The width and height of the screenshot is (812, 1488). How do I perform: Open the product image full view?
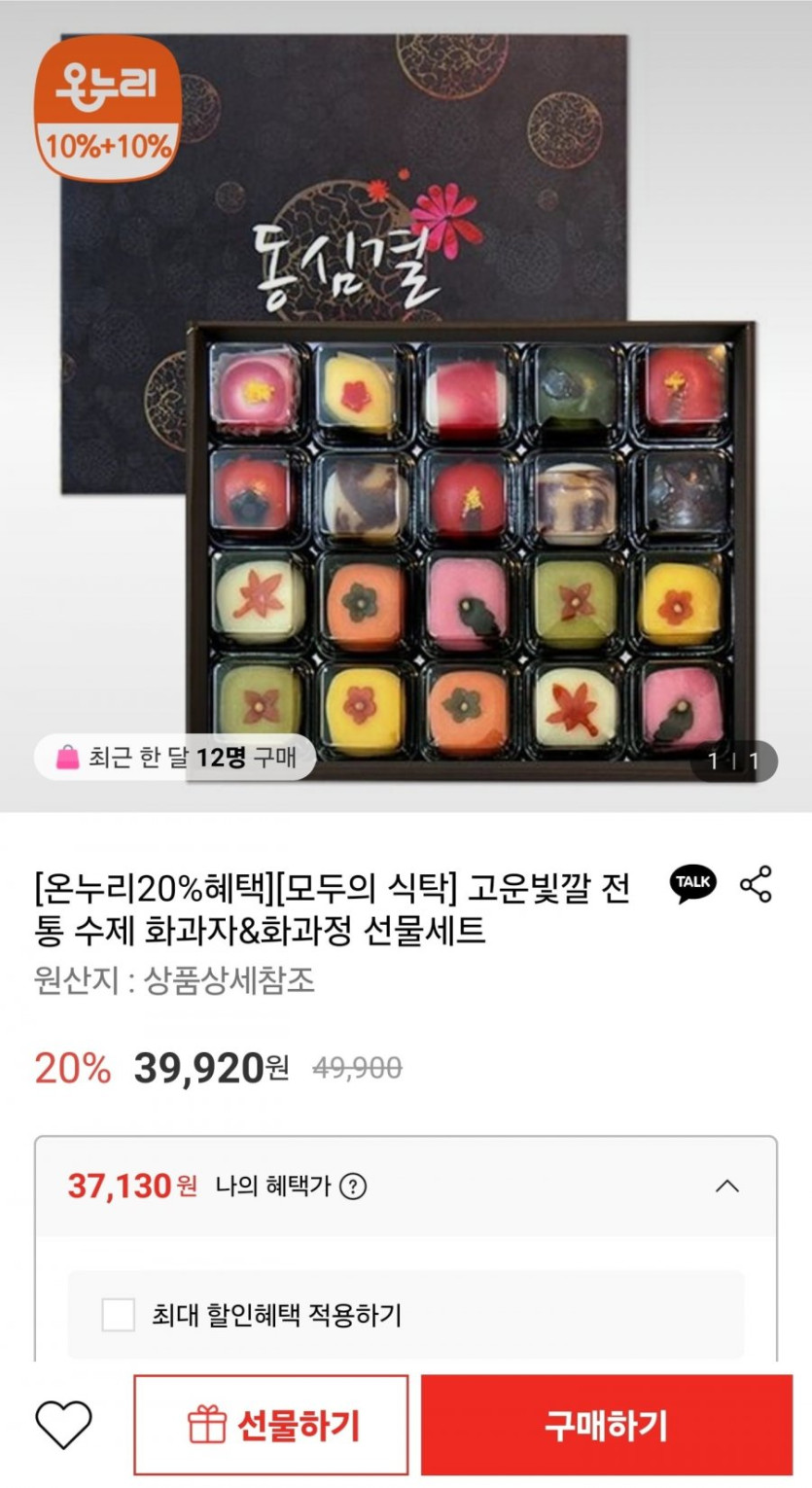pyautogui.click(x=406, y=406)
